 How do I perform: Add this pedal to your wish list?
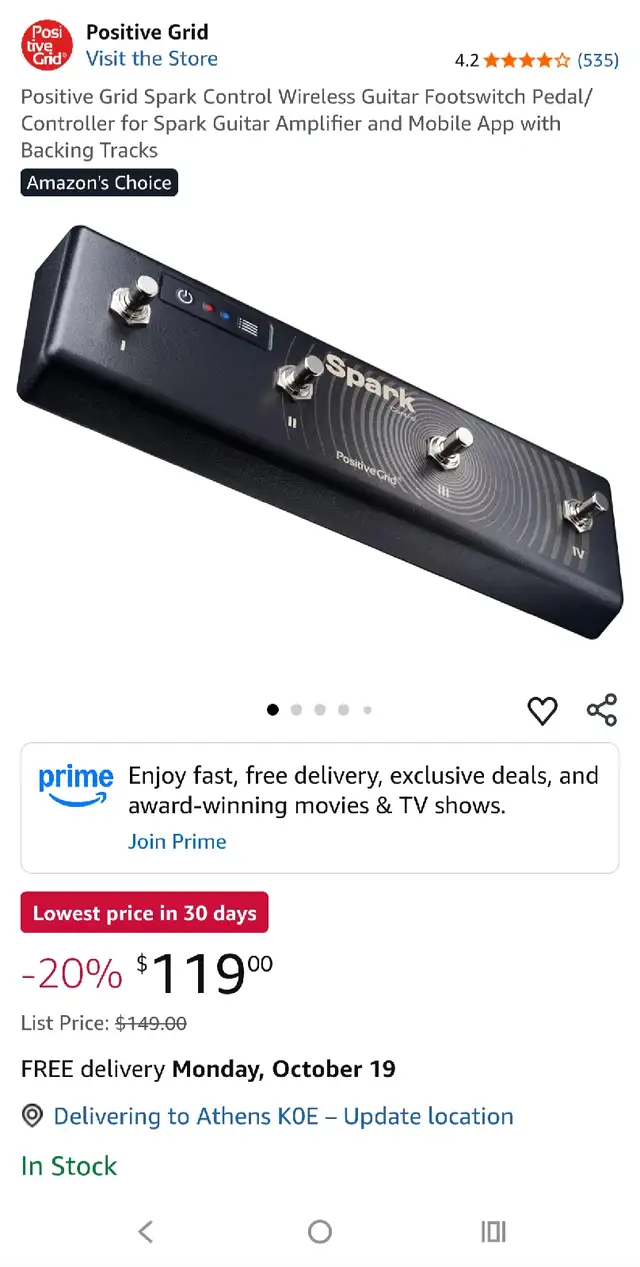(542, 710)
